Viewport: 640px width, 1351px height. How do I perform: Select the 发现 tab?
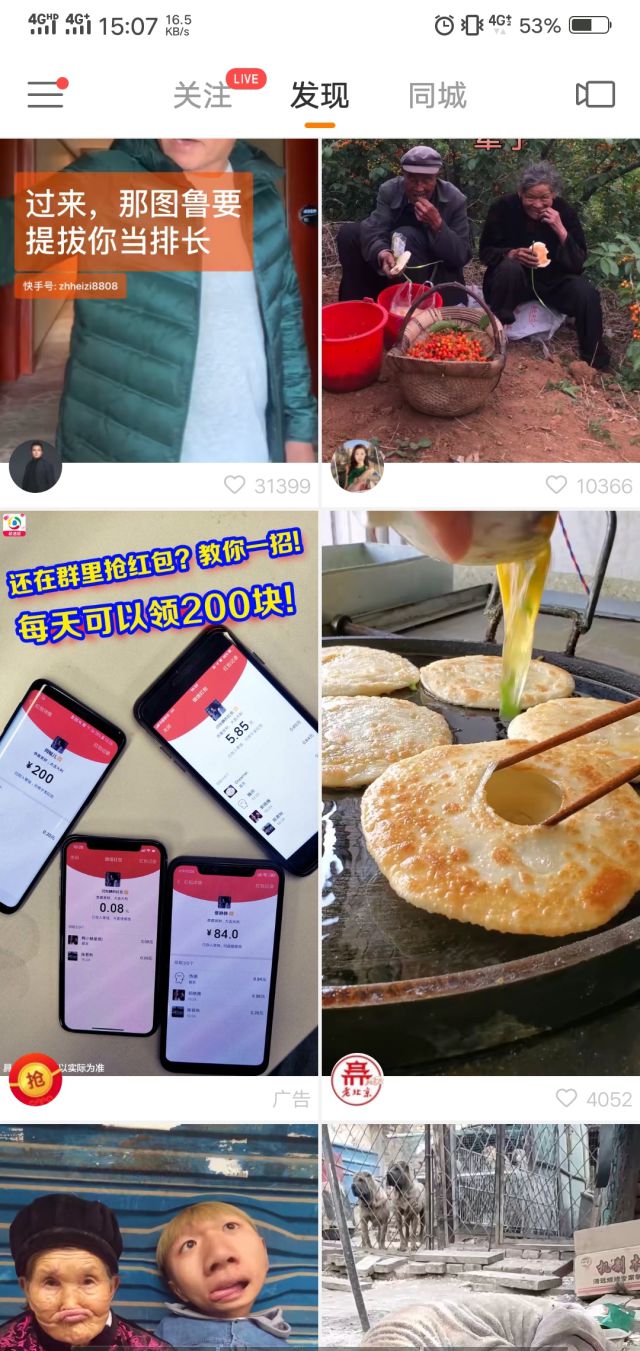319,96
